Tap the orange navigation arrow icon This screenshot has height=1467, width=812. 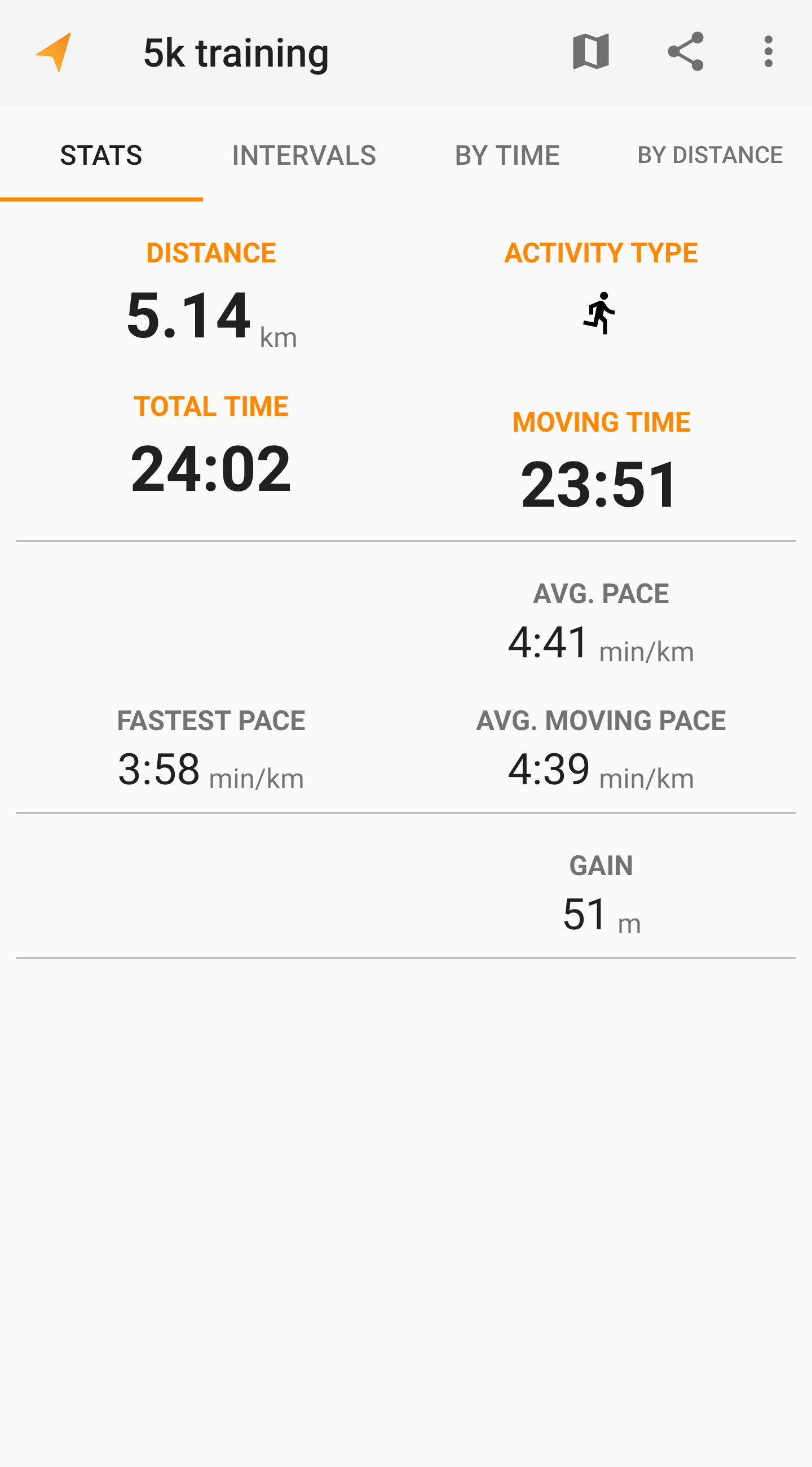tap(54, 52)
